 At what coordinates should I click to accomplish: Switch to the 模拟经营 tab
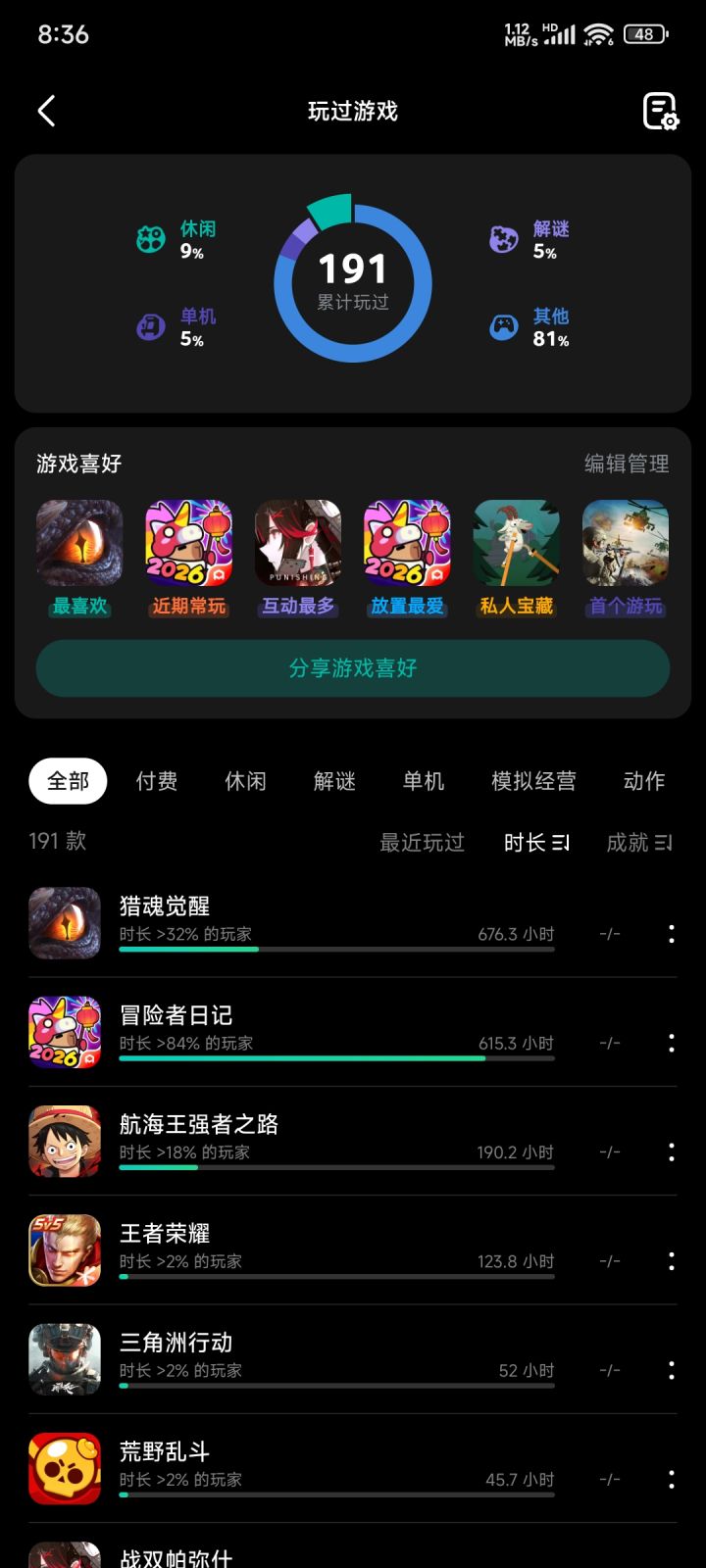pos(533,781)
